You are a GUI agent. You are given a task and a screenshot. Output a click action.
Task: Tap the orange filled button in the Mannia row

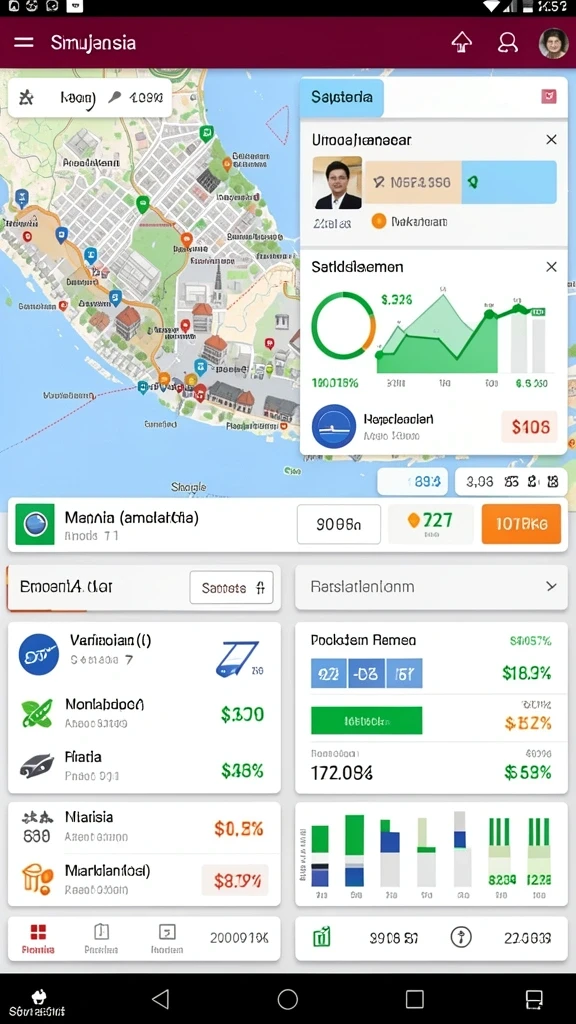pyautogui.click(x=521, y=524)
